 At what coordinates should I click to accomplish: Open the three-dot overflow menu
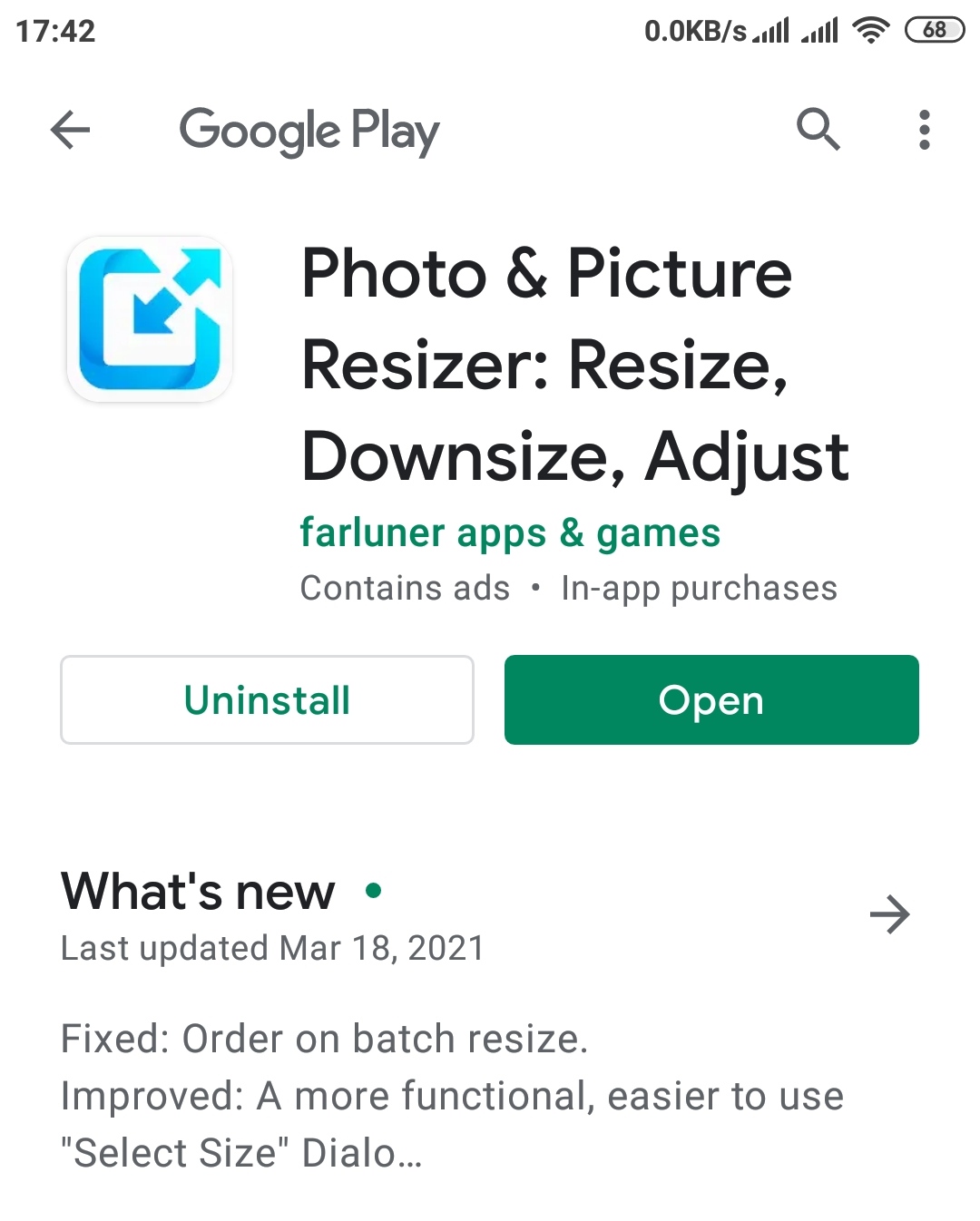[x=924, y=130]
